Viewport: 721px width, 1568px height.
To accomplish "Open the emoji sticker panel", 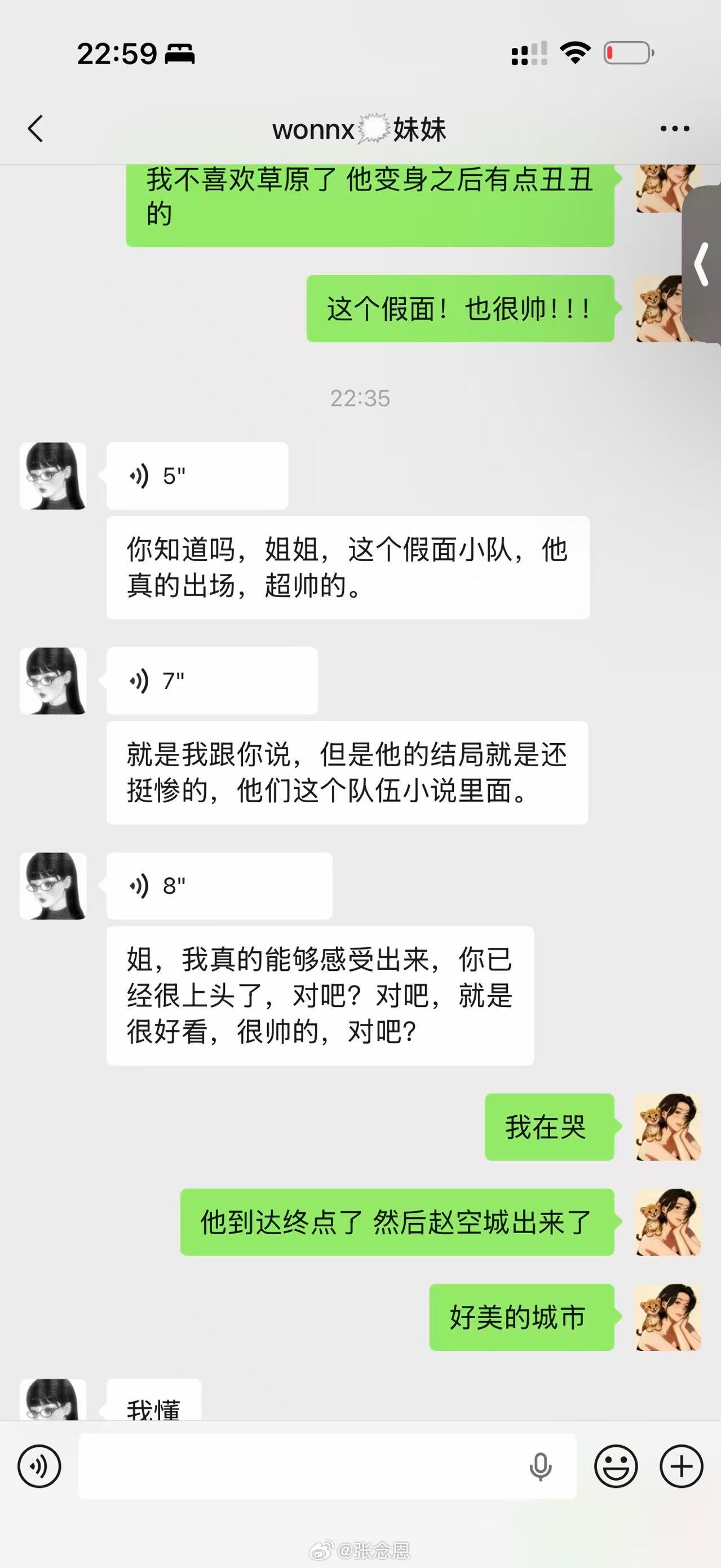I will pos(616,1466).
